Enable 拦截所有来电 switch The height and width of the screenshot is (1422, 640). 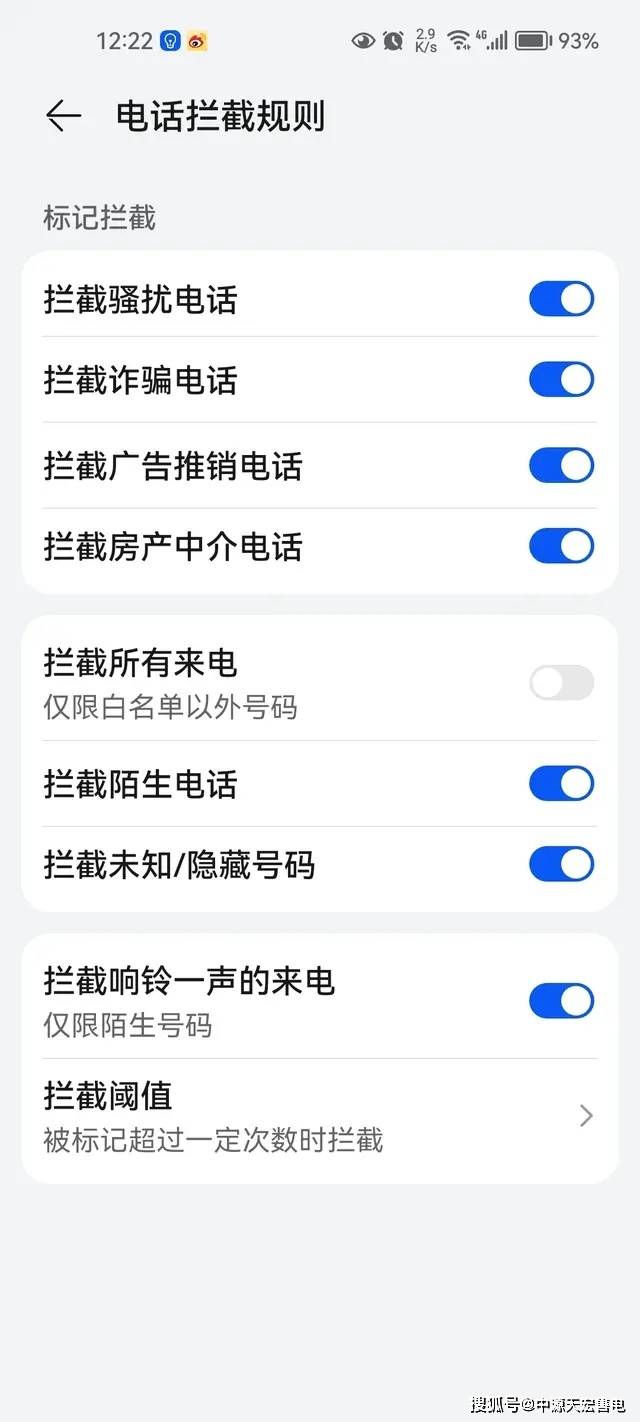coord(561,683)
